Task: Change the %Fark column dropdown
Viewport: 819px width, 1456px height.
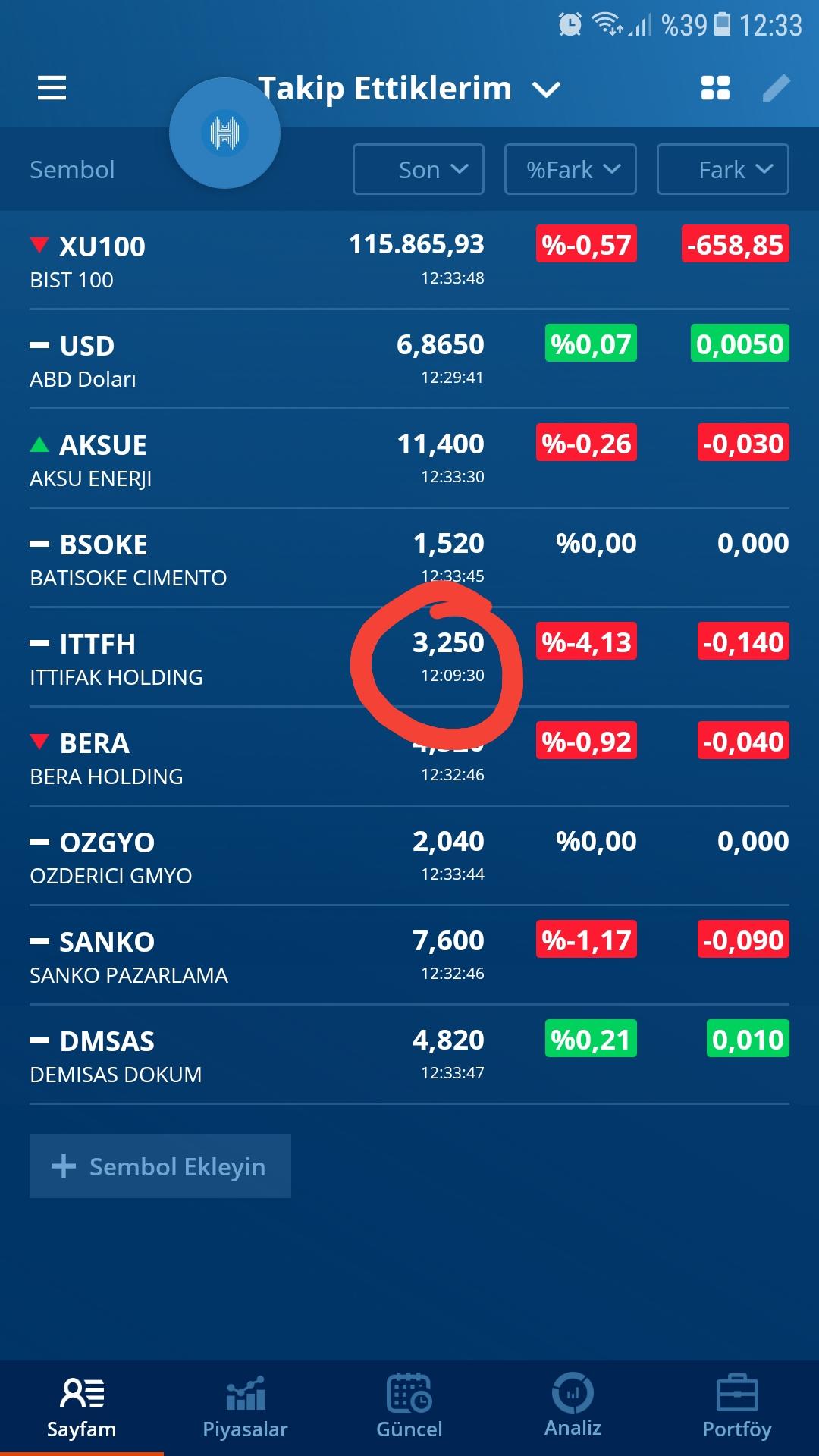Action: (x=570, y=169)
